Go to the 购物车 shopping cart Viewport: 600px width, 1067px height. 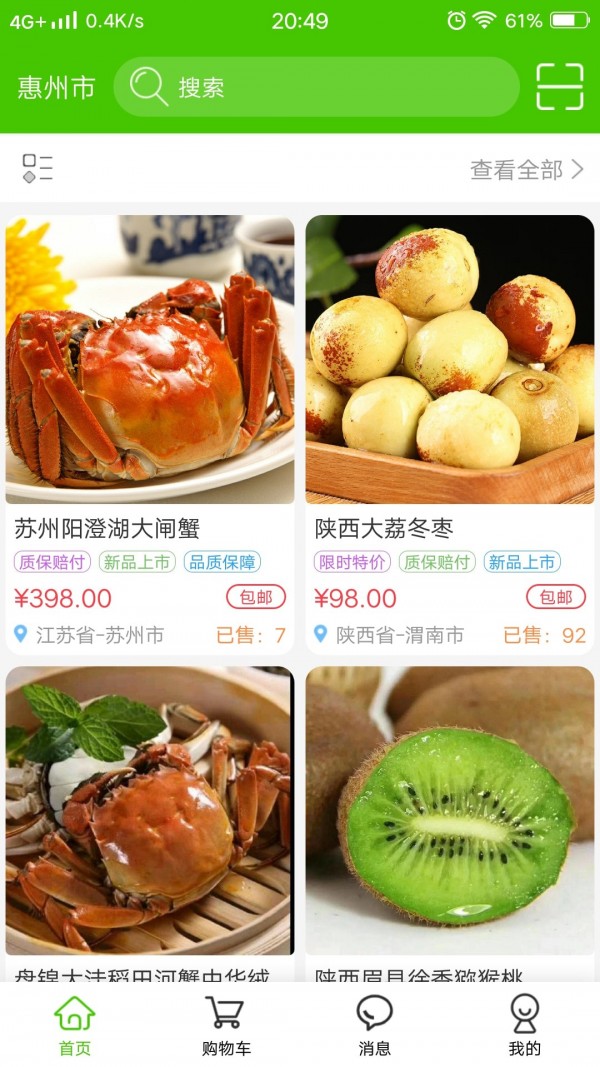tap(225, 1026)
